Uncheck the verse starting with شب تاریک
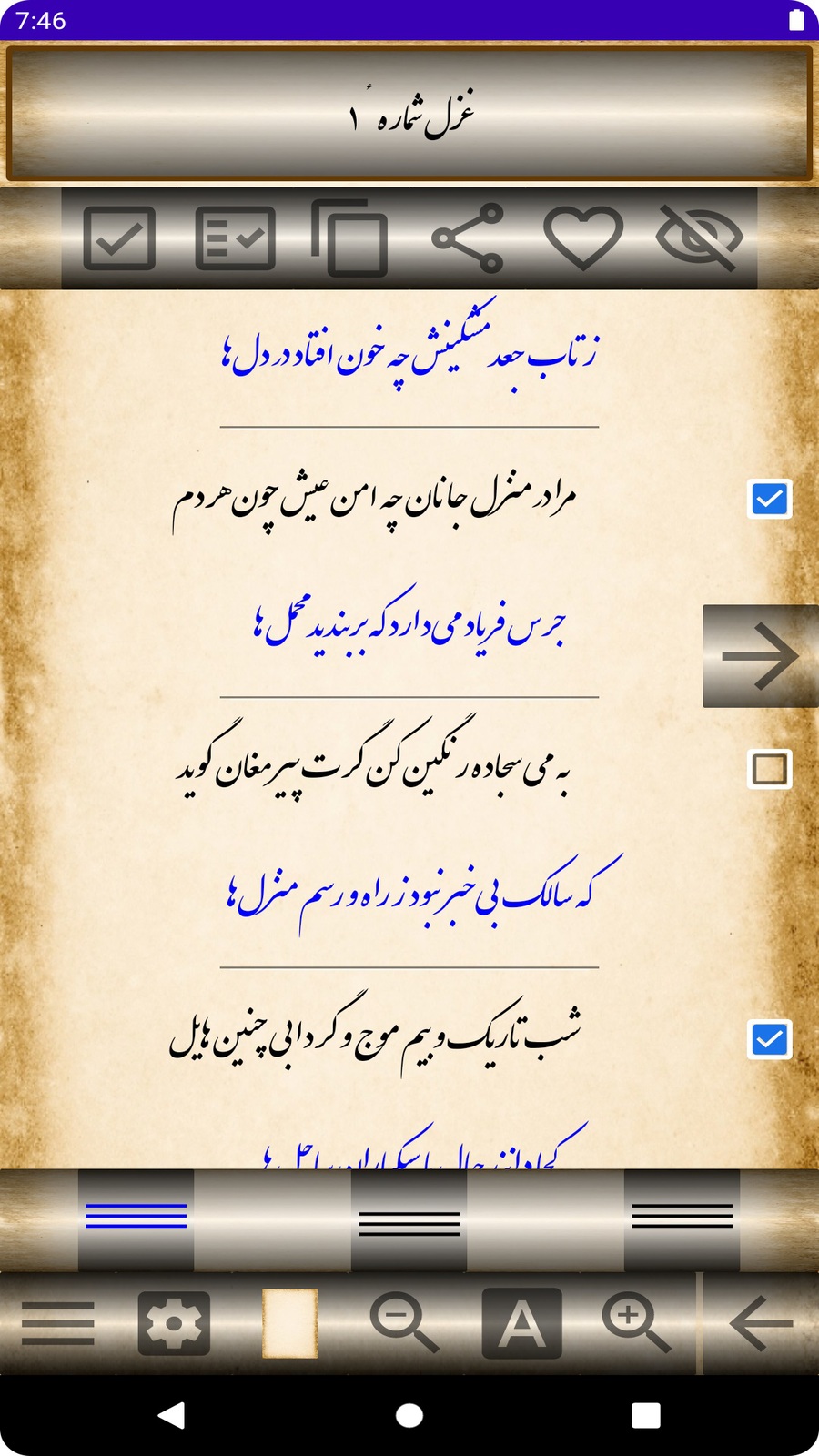 pos(769,1039)
